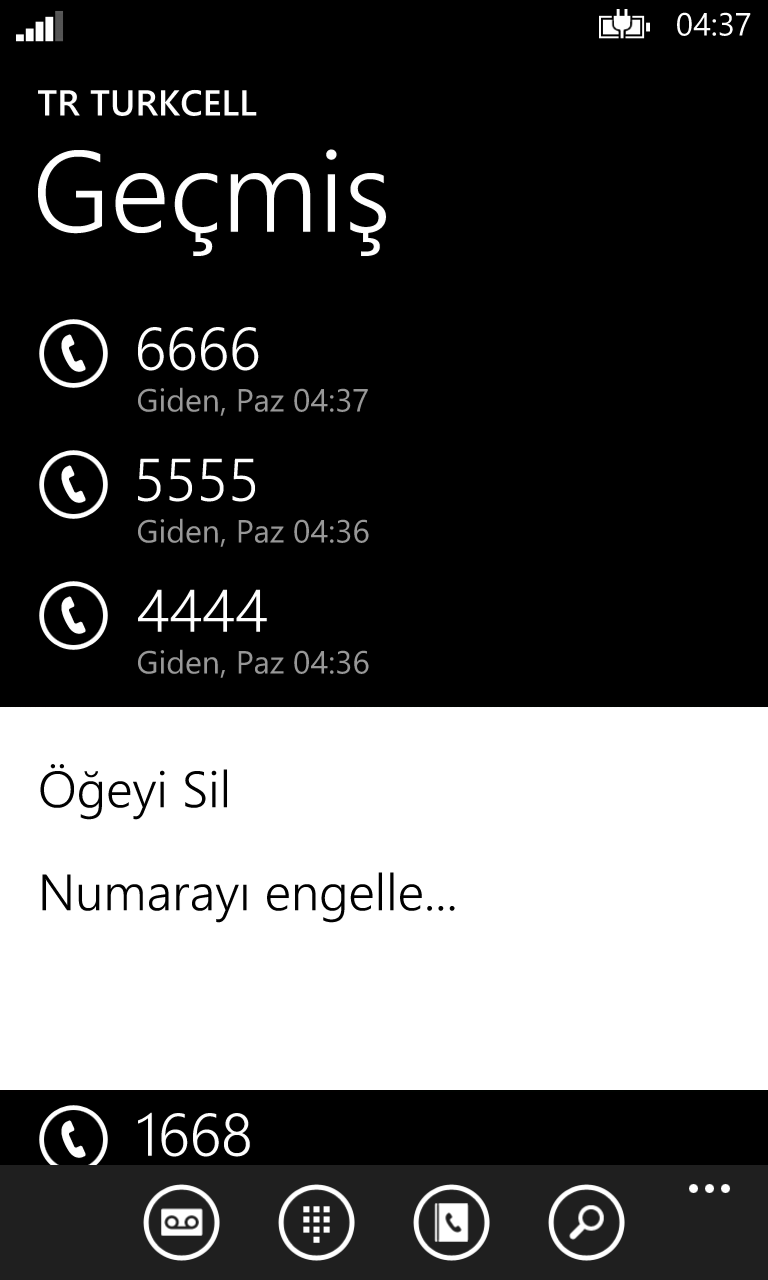Choose Numarayı engelle… option
The width and height of the screenshot is (768, 1280).
click(x=247, y=892)
